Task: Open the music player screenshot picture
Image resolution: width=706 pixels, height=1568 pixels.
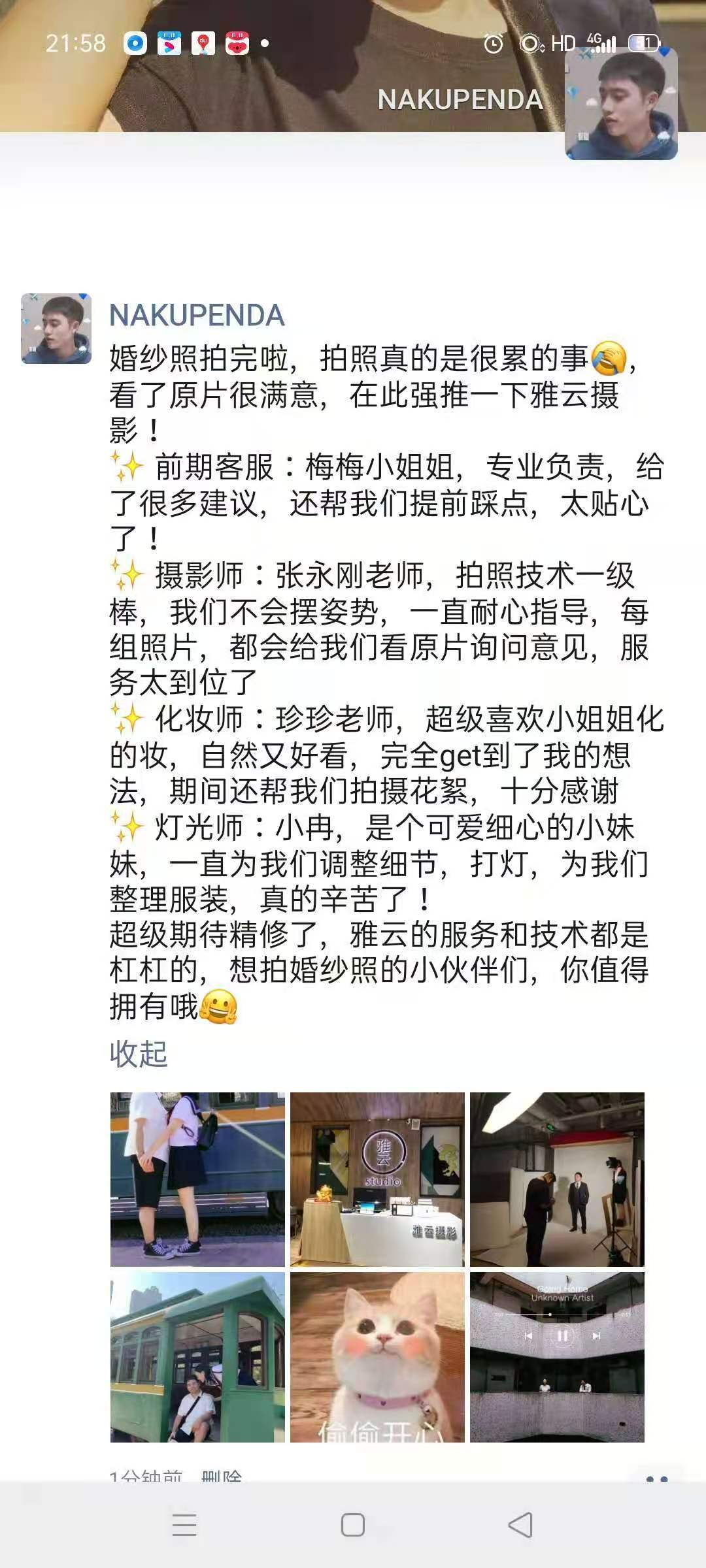Action: (x=557, y=1357)
